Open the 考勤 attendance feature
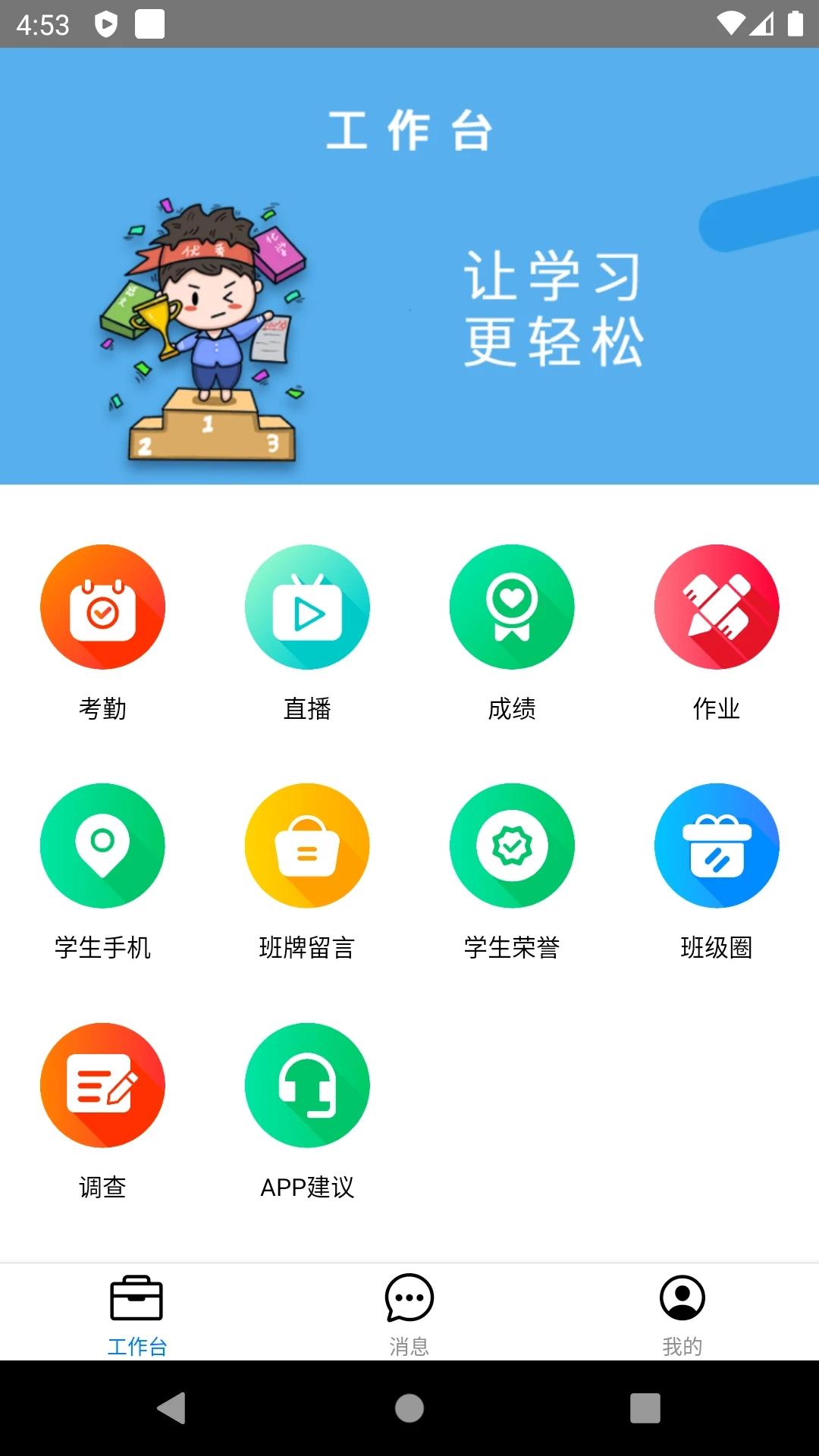 coord(103,607)
